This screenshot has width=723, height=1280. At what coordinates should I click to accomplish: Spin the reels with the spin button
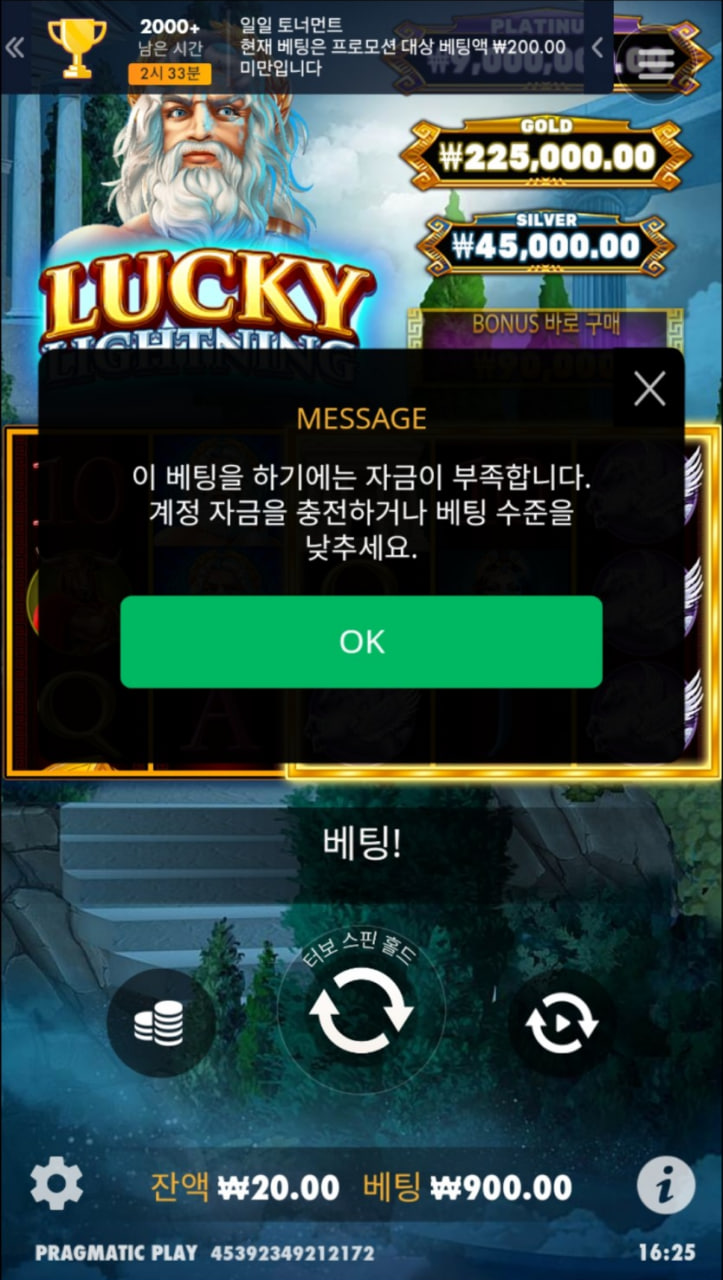(x=361, y=1012)
